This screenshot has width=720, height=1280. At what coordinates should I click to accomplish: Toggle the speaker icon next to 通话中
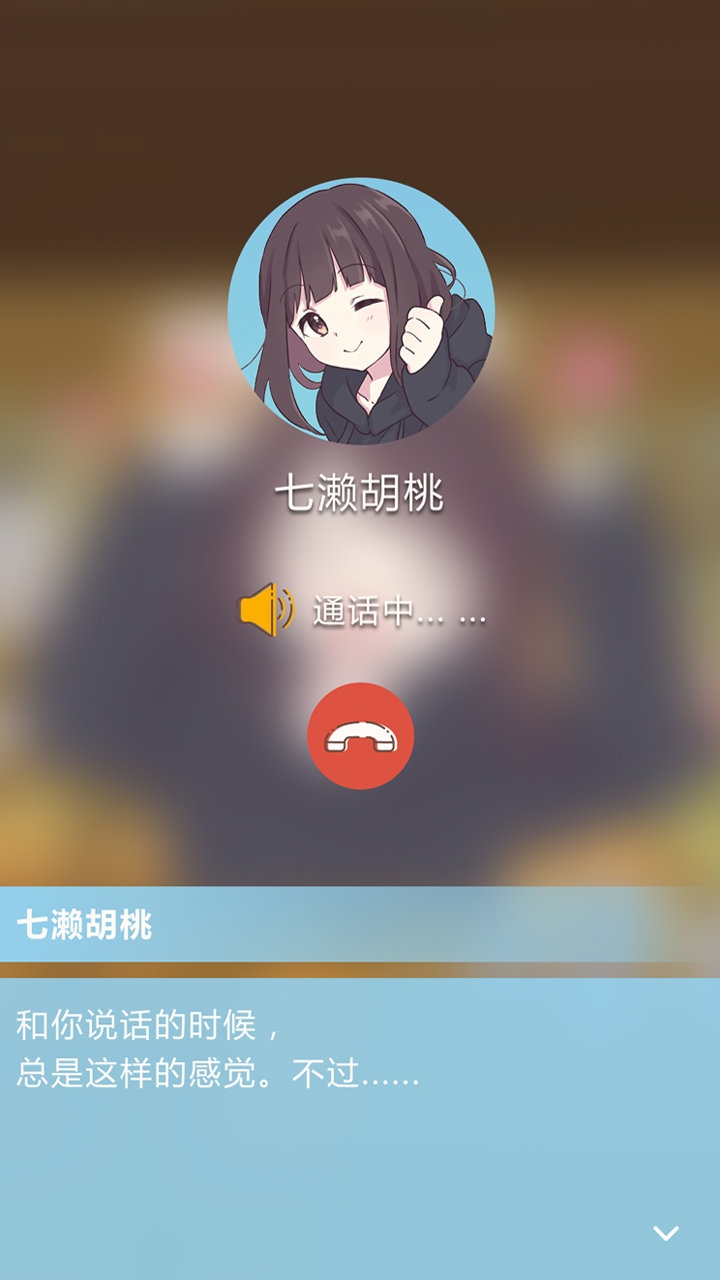point(265,610)
